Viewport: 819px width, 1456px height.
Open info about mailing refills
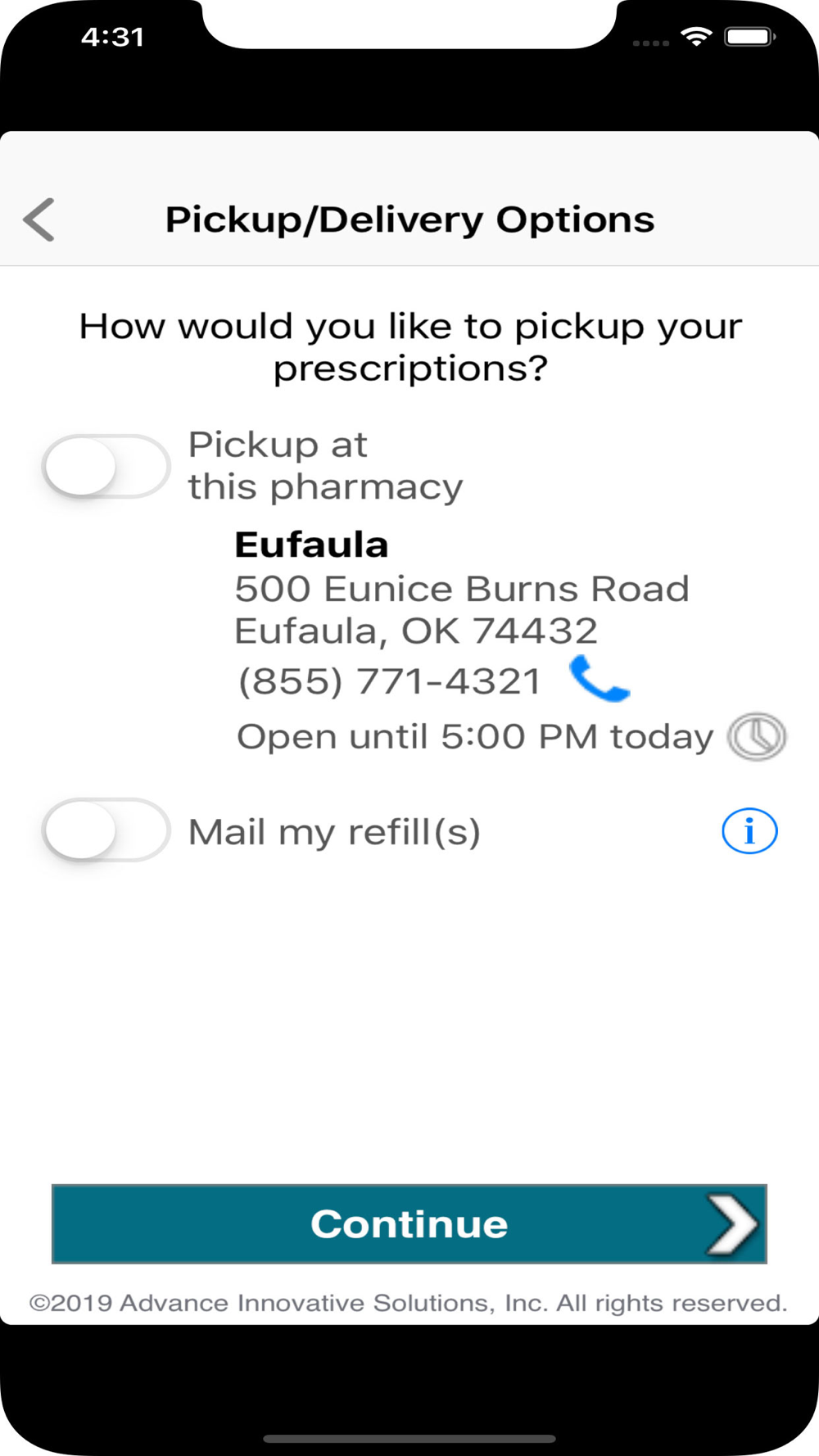click(749, 831)
